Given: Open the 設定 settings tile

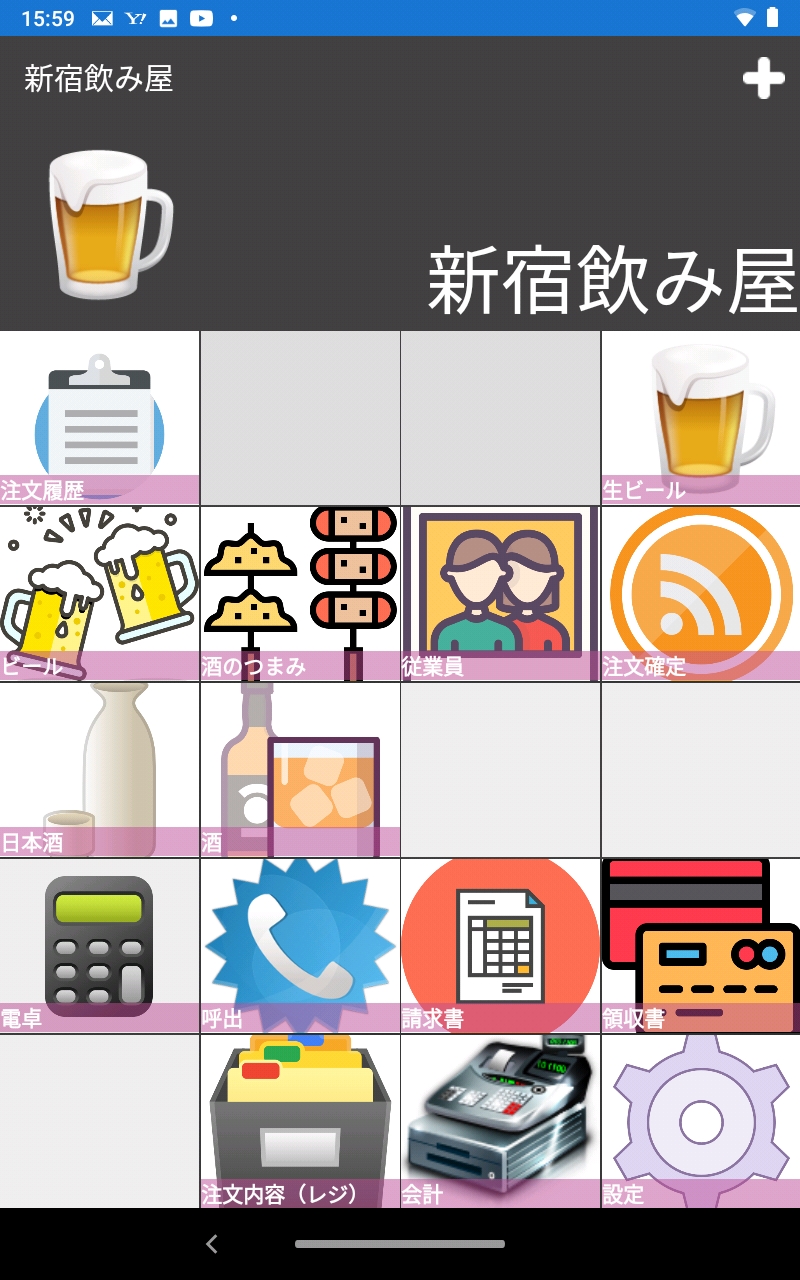Looking at the screenshot, I should pos(700,1122).
